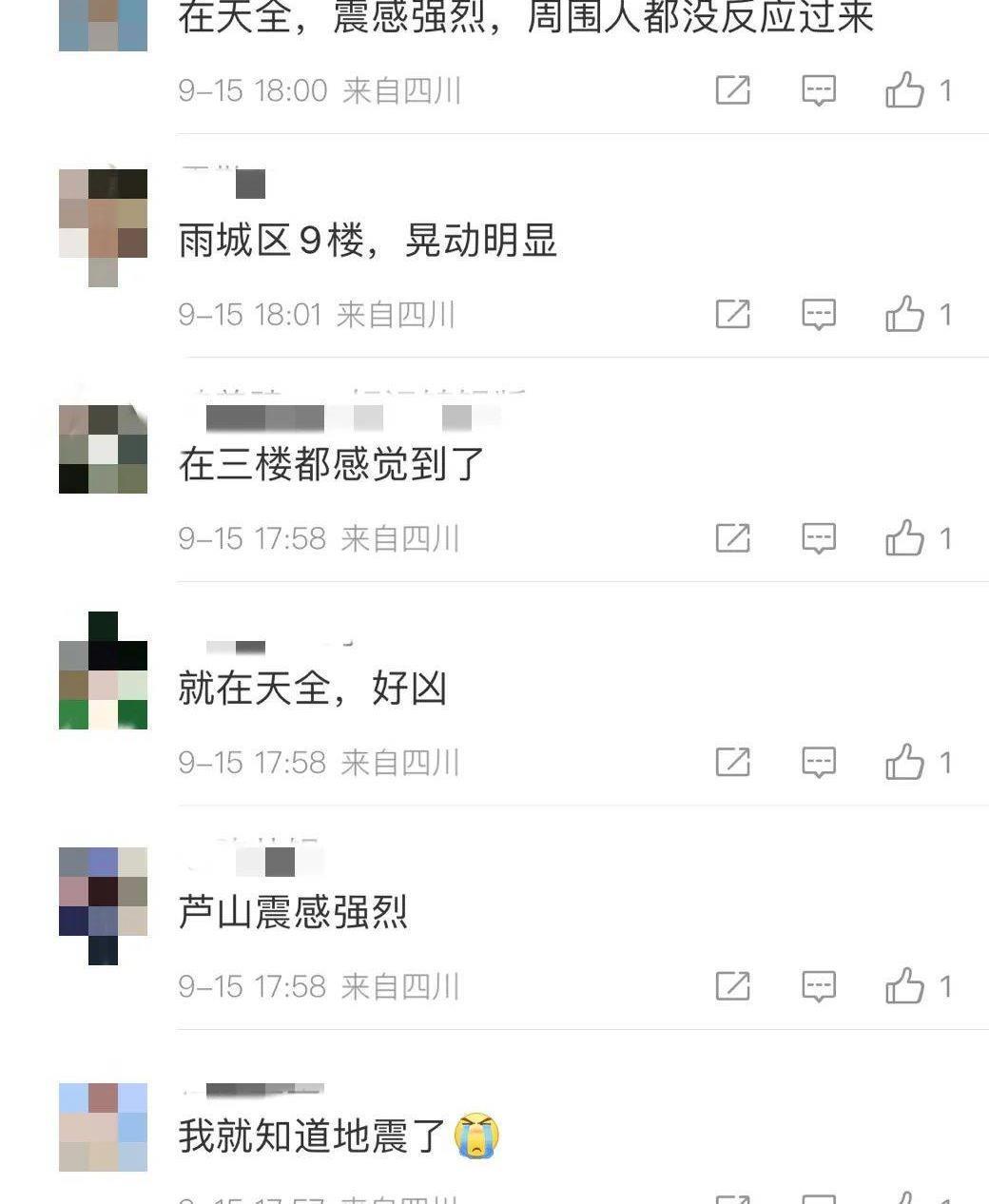Image resolution: width=989 pixels, height=1204 pixels.
Task: Like the comment '在天全，震感强烈'
Action: click(x=904, y=90)
